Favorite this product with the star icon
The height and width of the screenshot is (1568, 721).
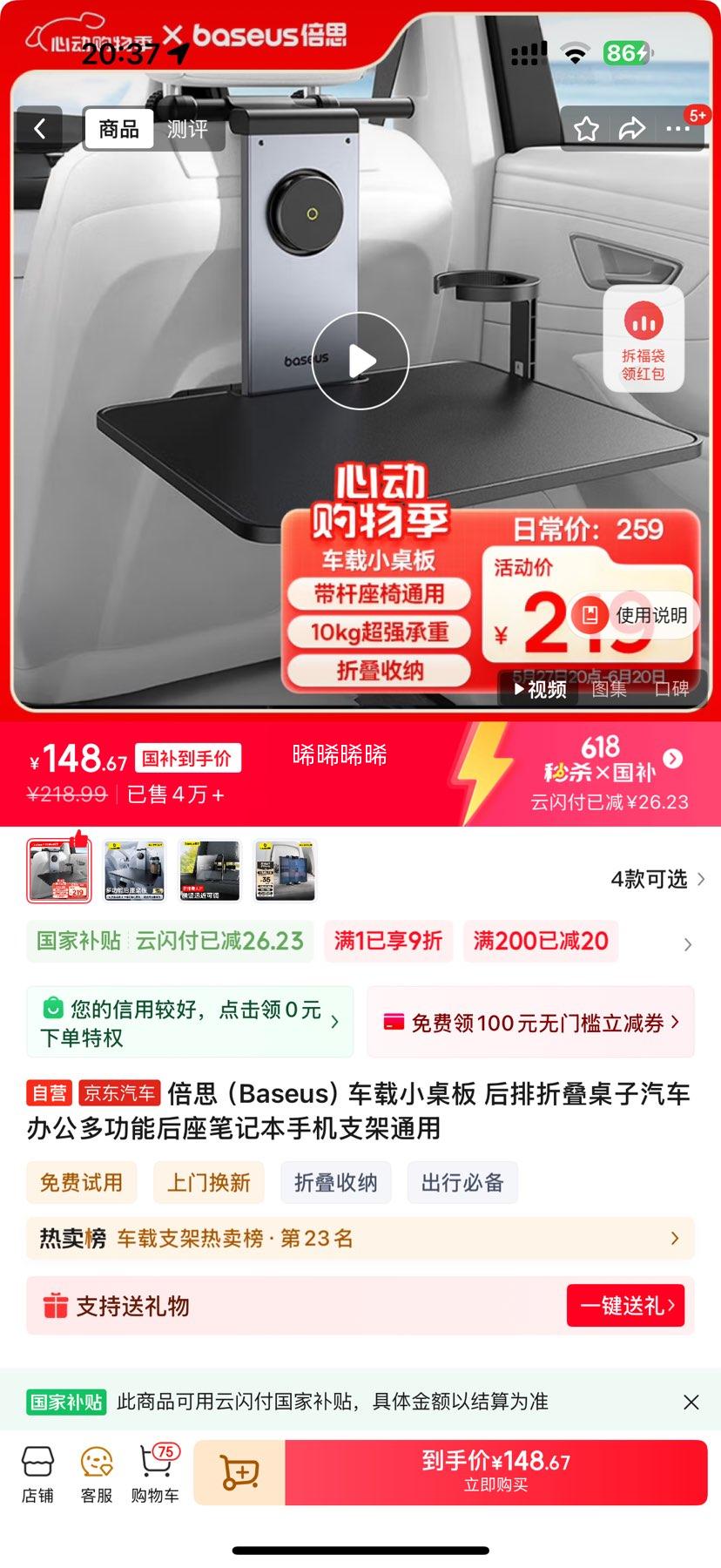point(586,130)
